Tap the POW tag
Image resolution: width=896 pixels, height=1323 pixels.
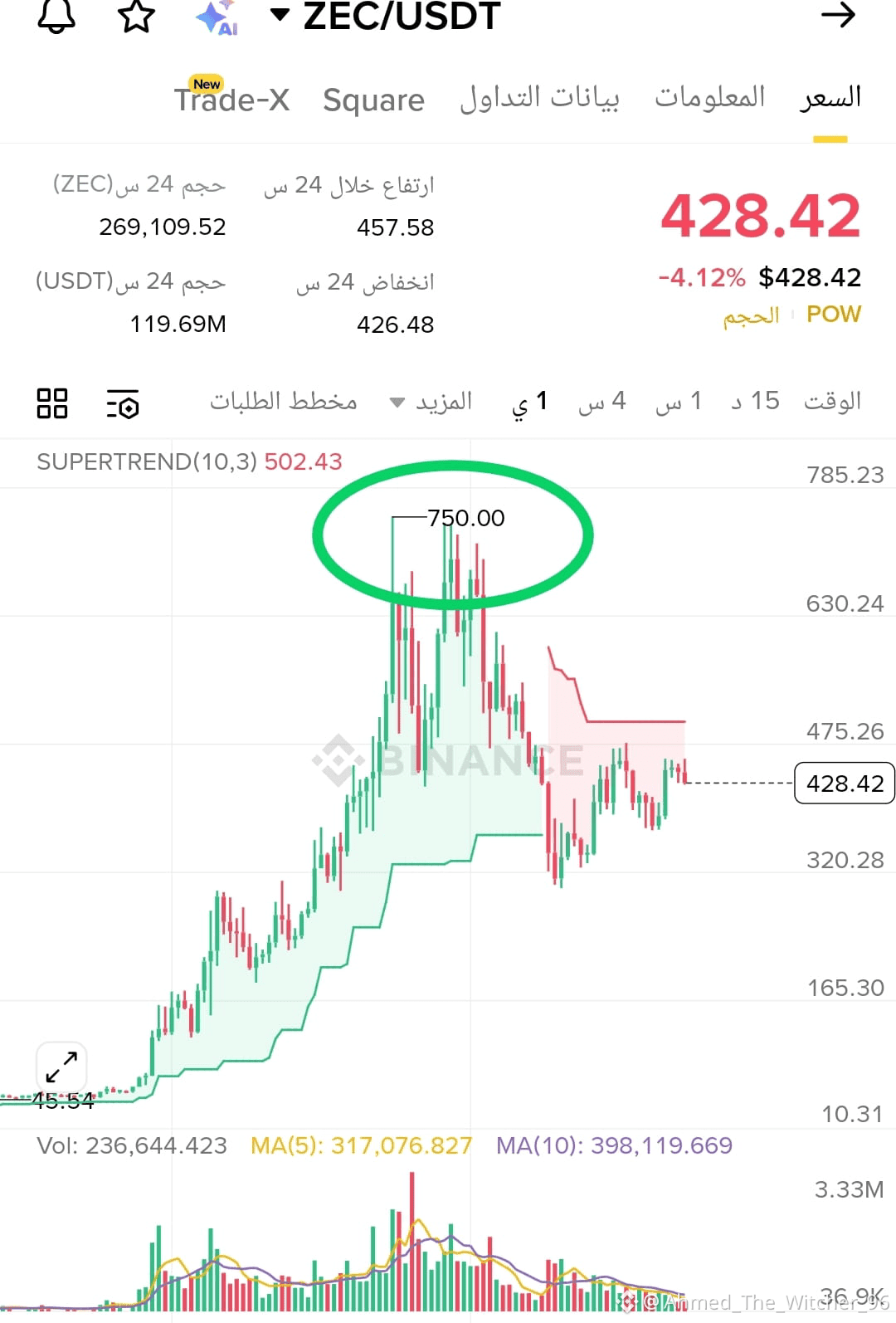(x=833, y=315)
